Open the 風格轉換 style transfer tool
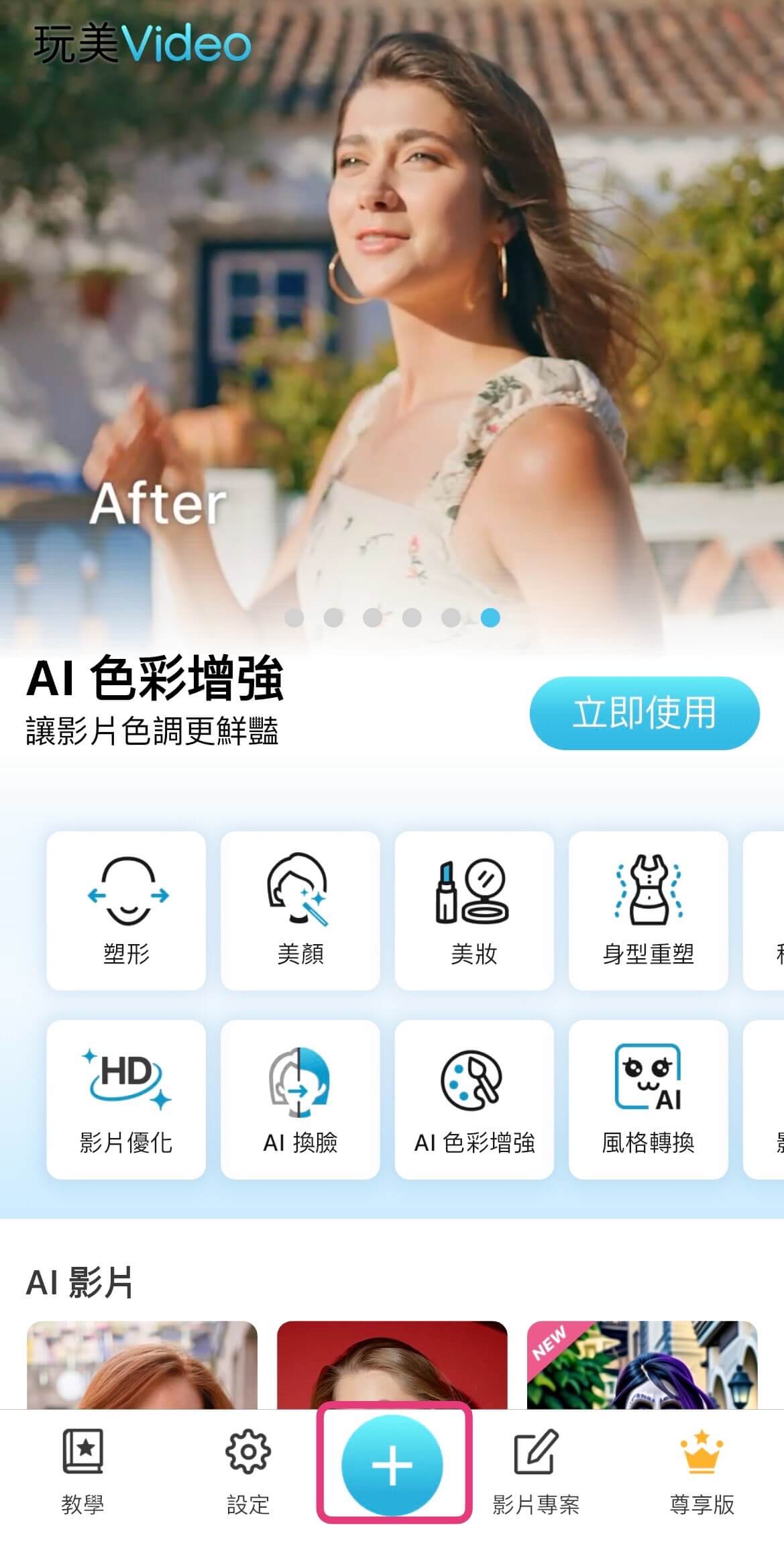784x1548 pixels. (x=648, y=1099)
